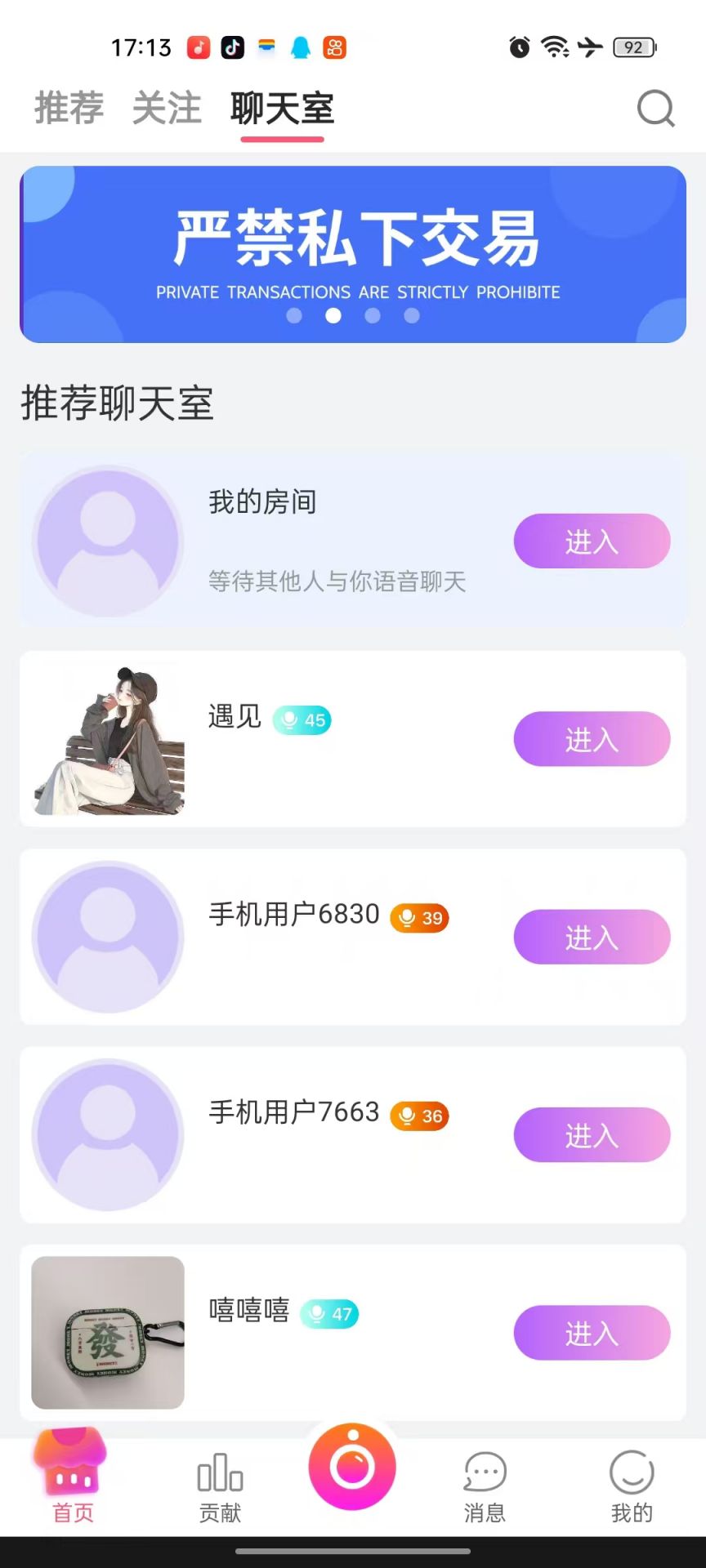Open the 严禁私下交易 banner
The height and width of the screenshot is (1568, 706).
353,254
